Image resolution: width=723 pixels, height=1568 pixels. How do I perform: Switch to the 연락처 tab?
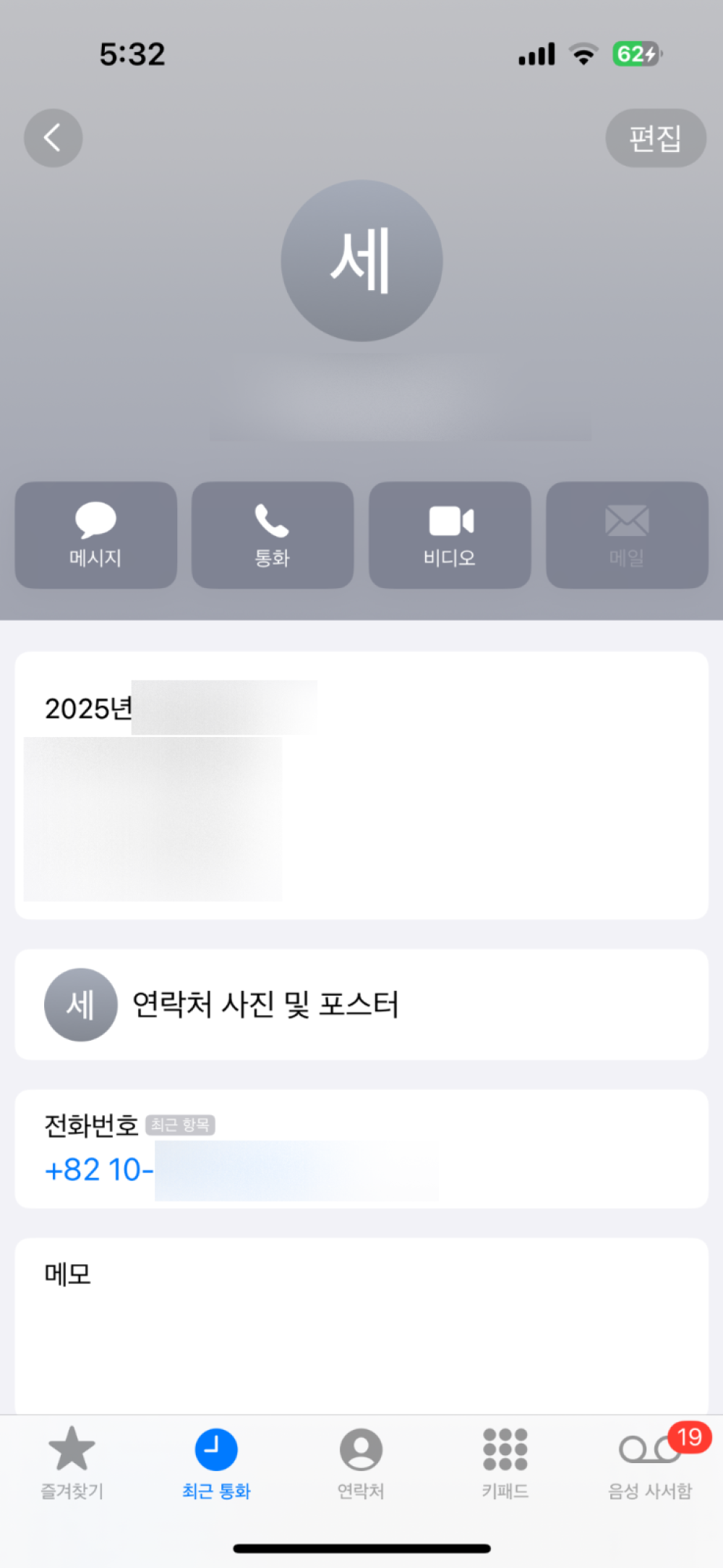[x=361, y=1461]
